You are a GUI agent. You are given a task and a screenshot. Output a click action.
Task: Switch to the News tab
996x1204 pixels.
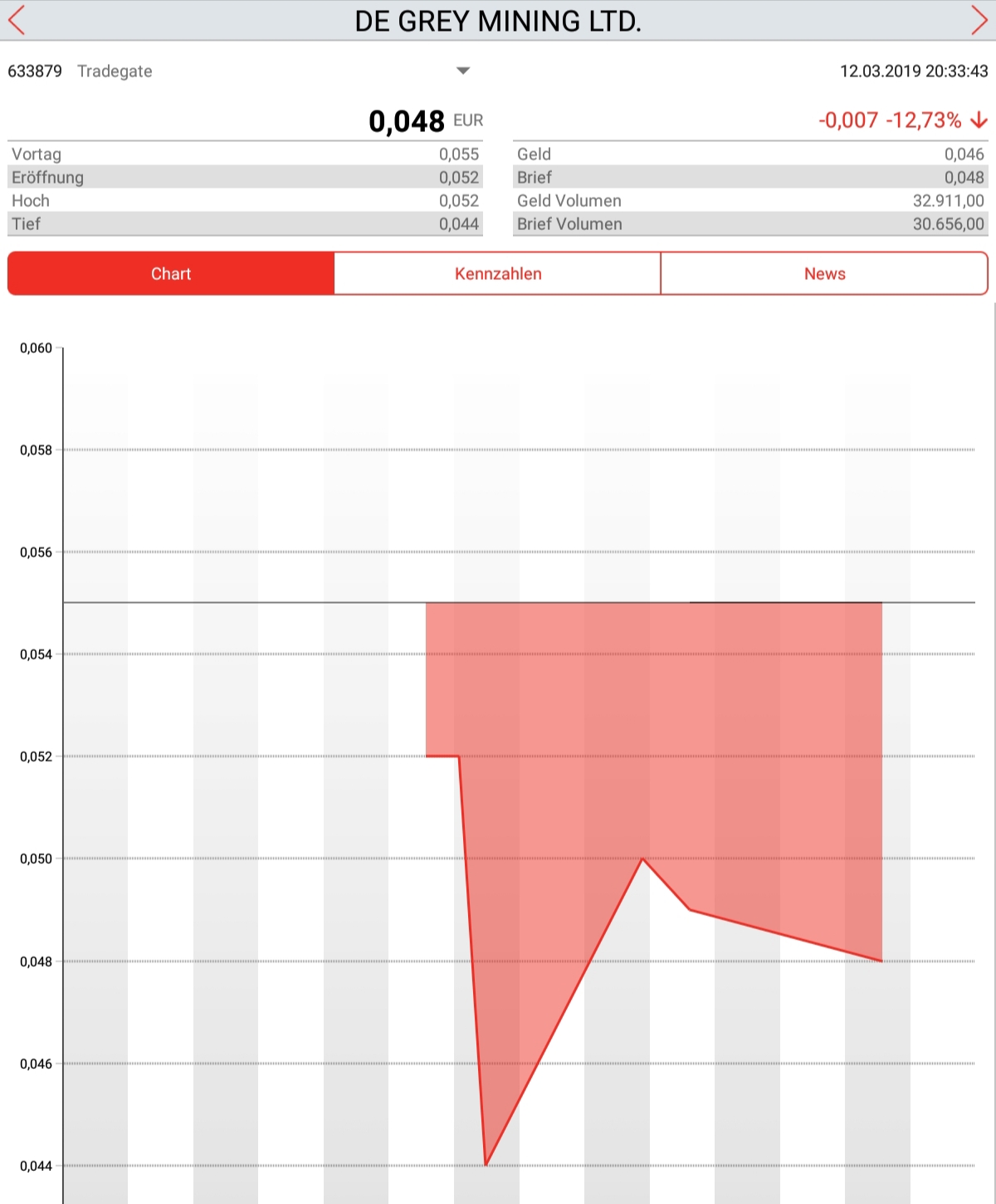(x=824, y=274)
